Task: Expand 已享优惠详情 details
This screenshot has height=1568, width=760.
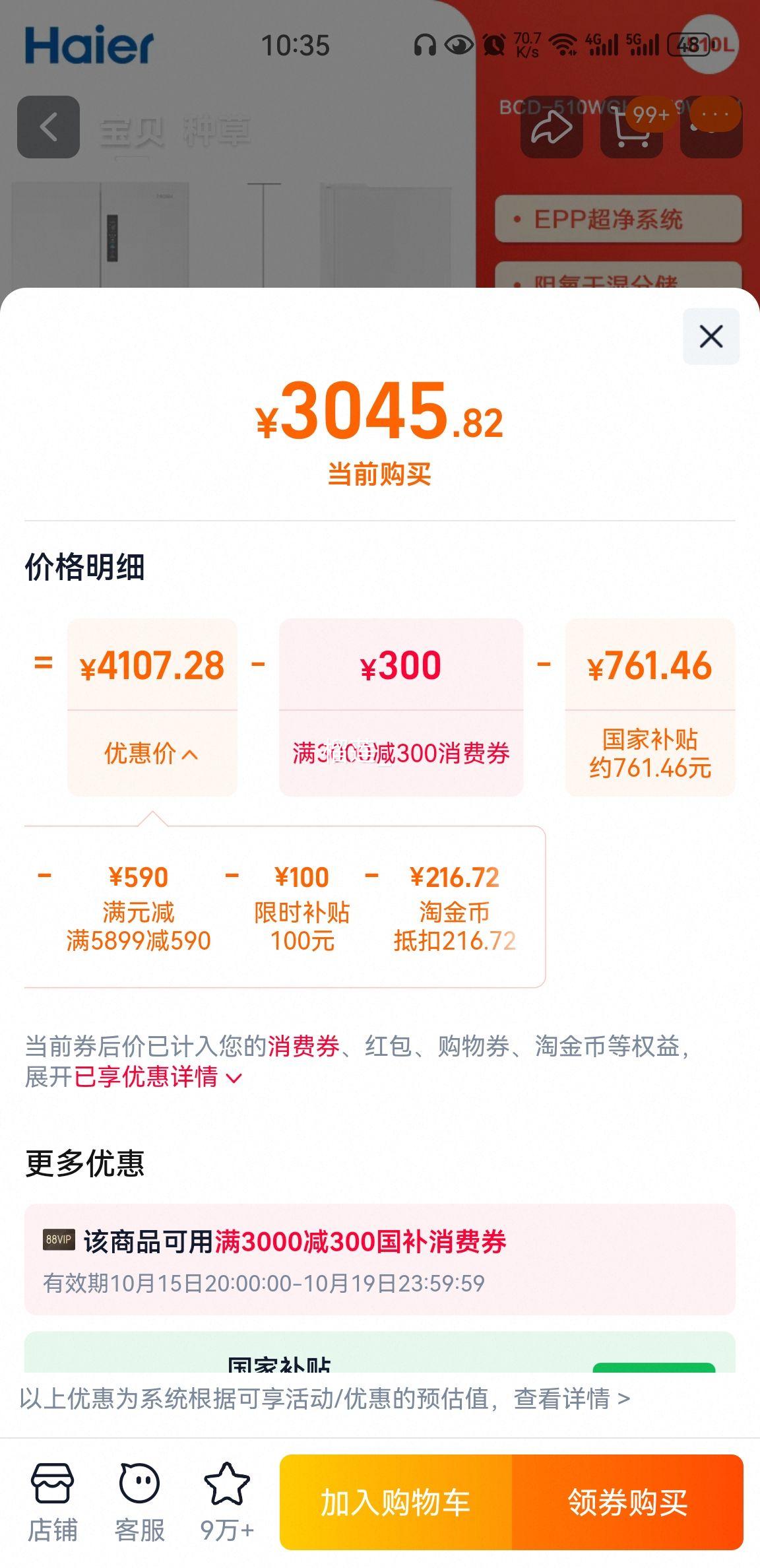Action: [158, 1077]
